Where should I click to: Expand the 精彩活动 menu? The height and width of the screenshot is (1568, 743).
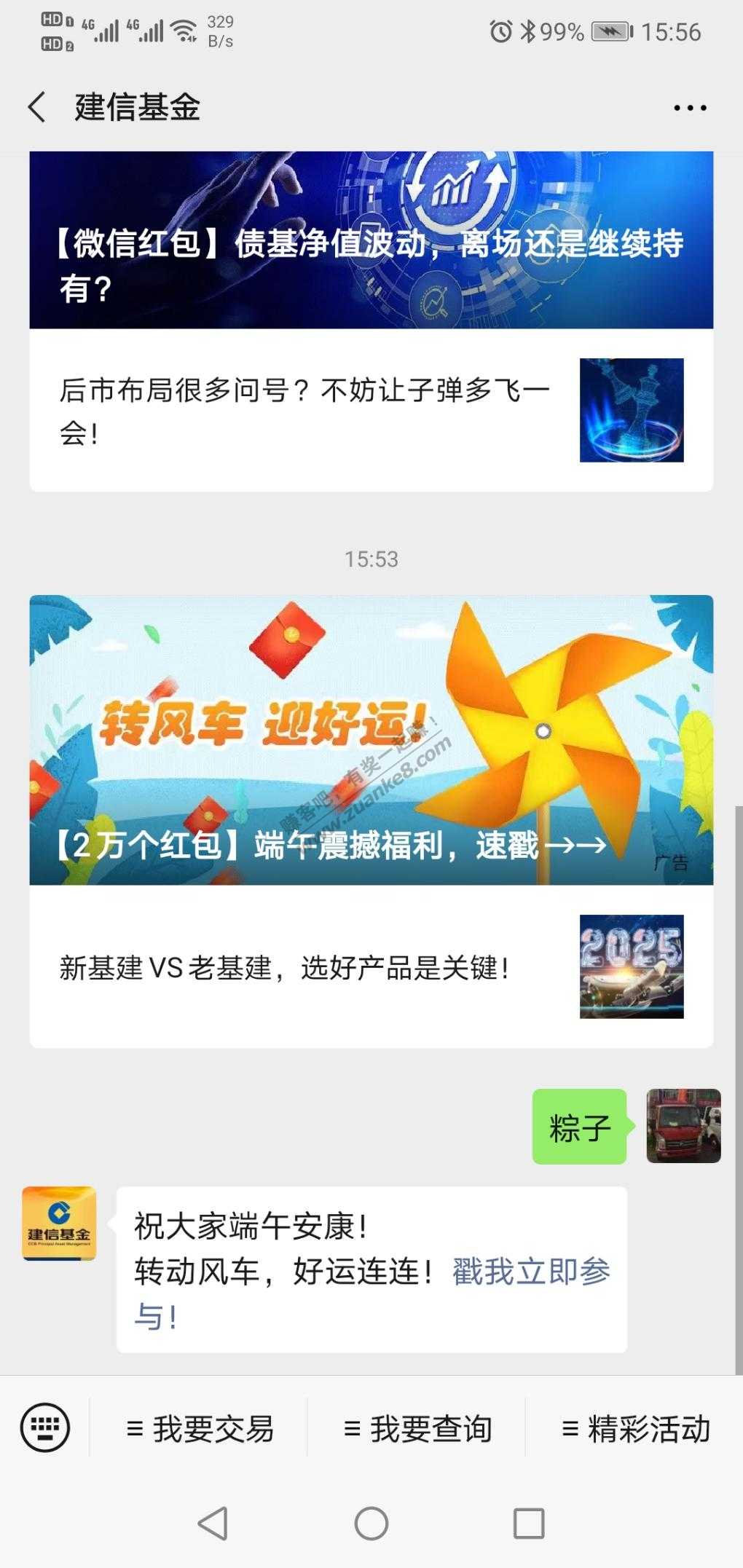635,1429
